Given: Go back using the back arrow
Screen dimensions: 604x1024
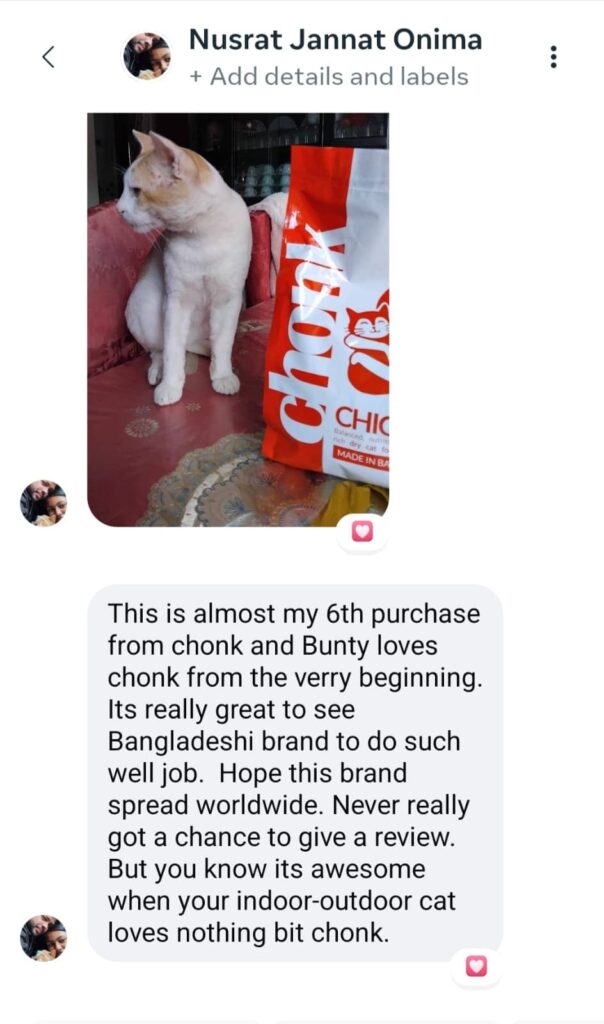Looking at the screenshot, I should click(47, 57).
